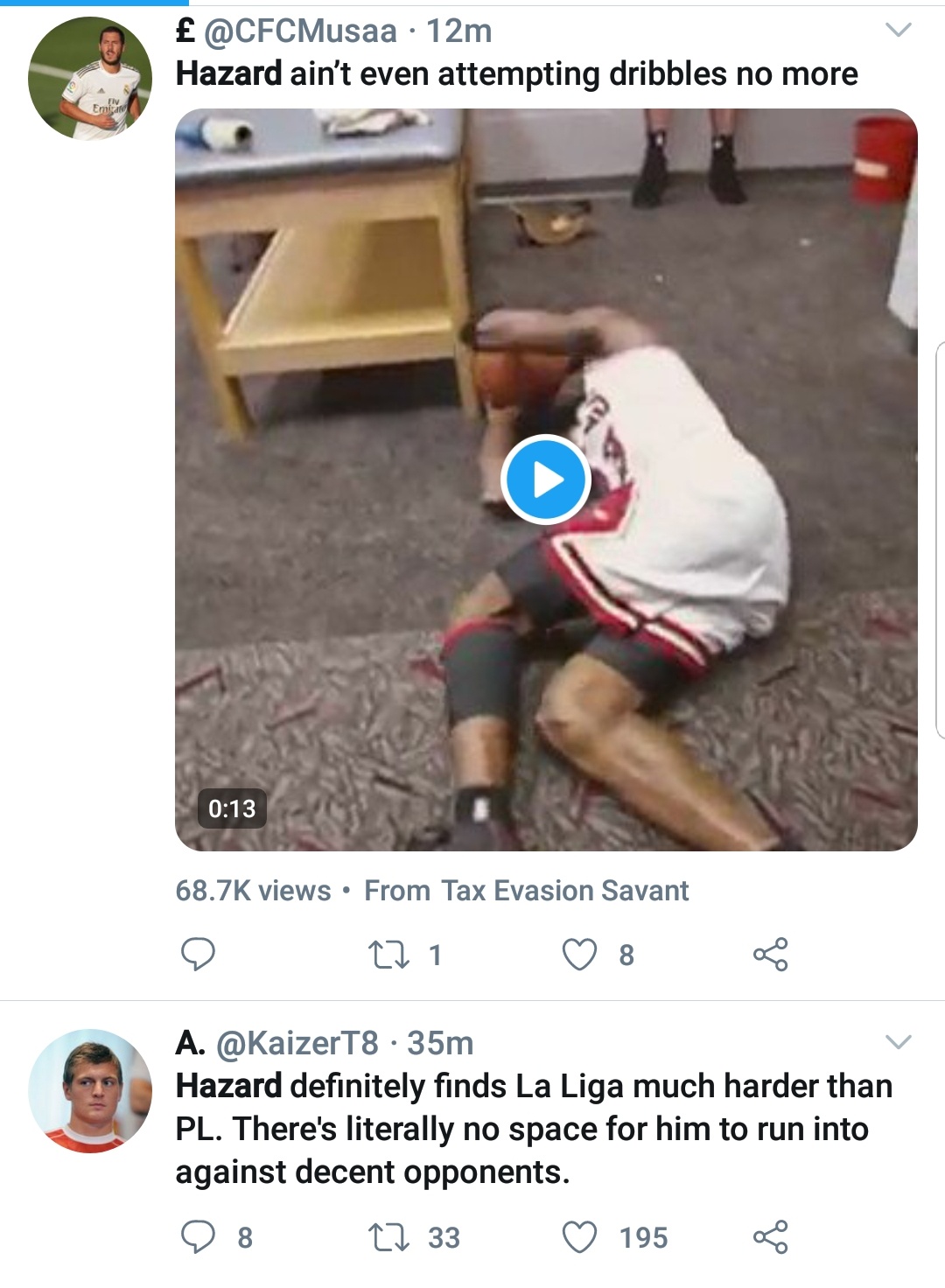Like @CFCMusaa's tweet
The width and height of the screenshot is (945, 1288).
coord(579,955)
